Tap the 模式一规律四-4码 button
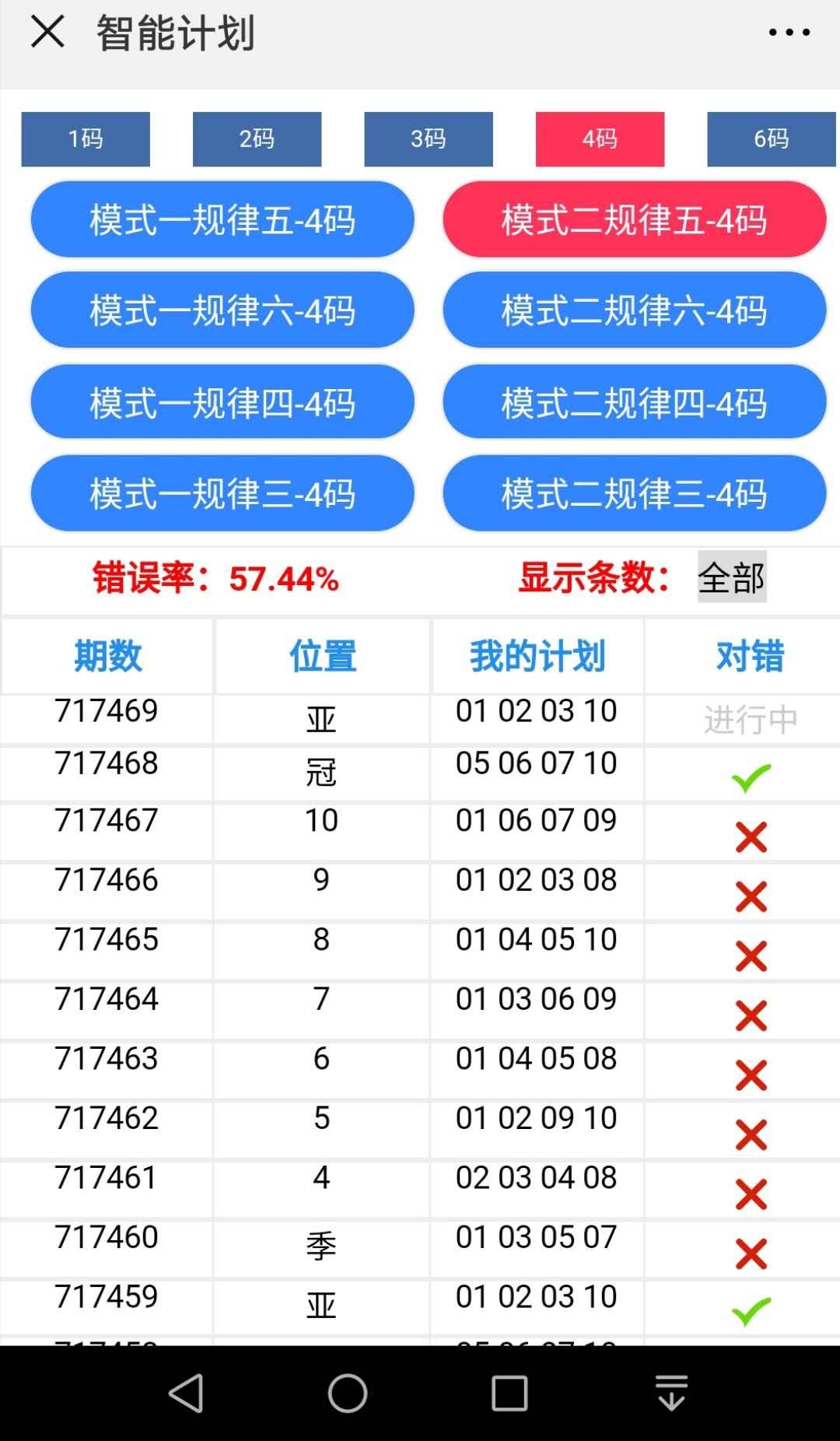 click(222, 402)
